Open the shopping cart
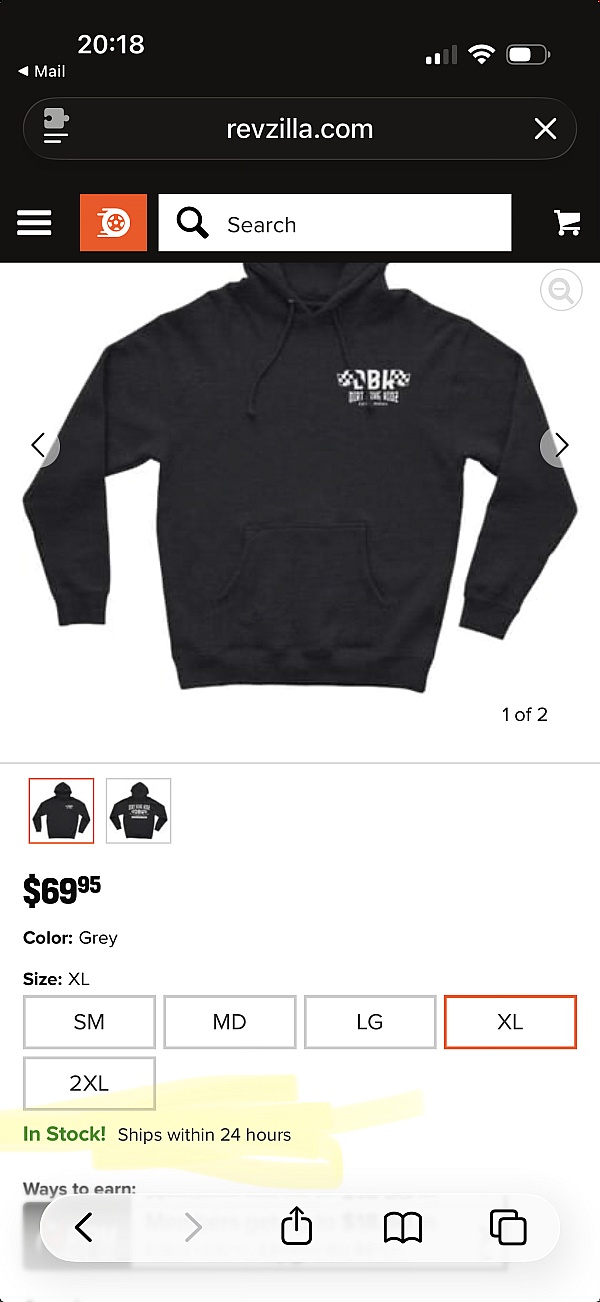This screenshot has height=1302, width=600. point(567,223)
